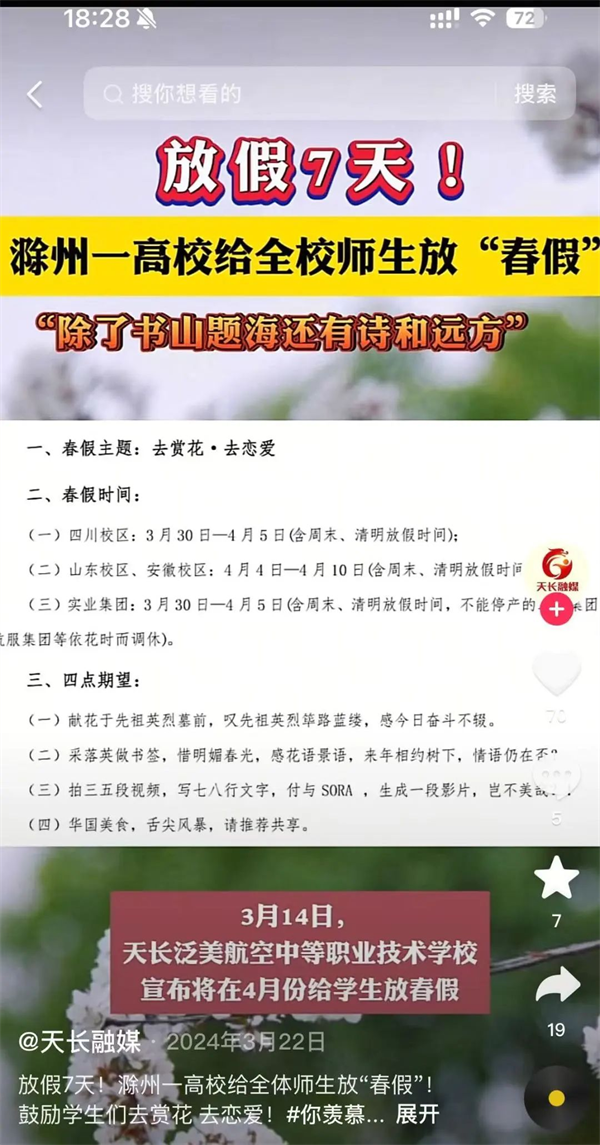Expand the caption with 展开
This screenshot has width=600, height=1145.
point(417,1113)
